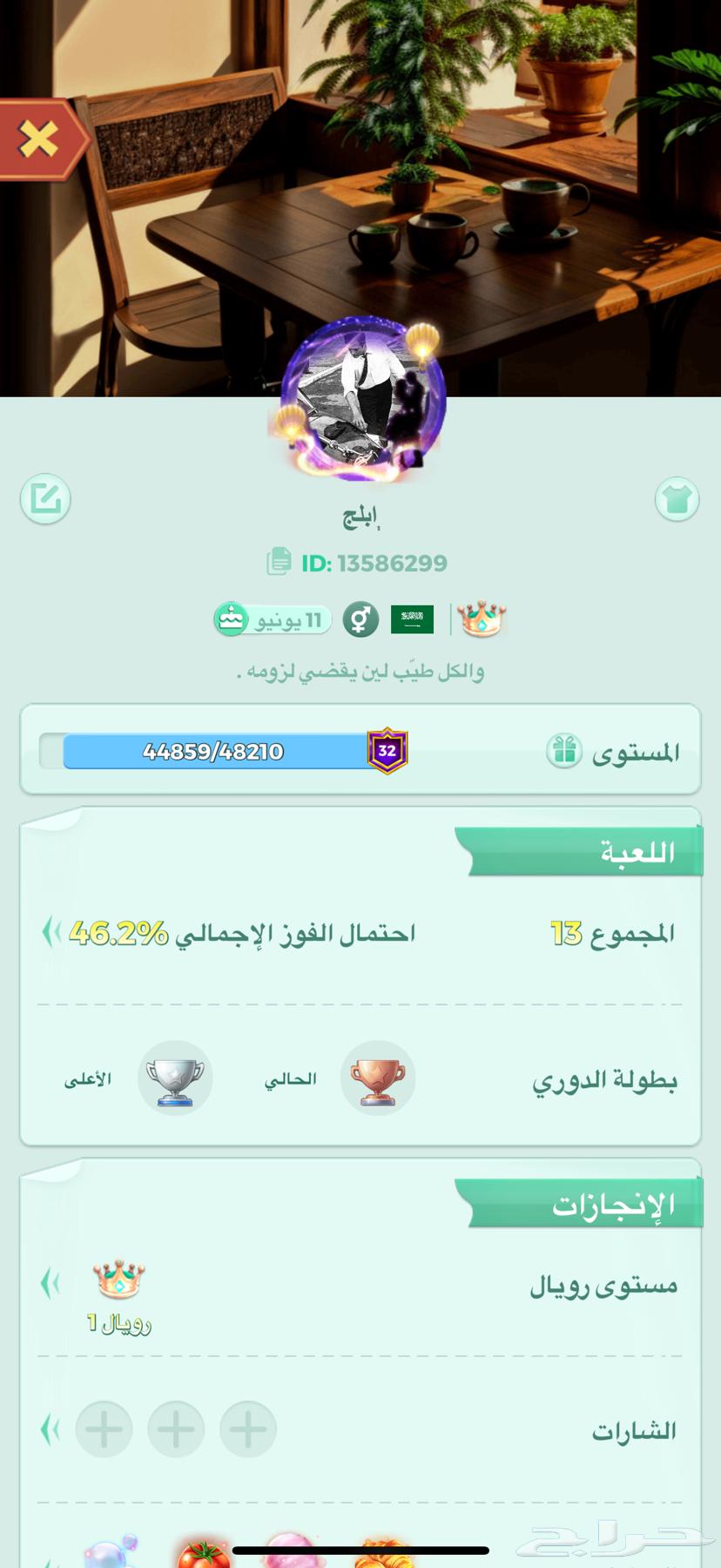Copy the ID 13586299

pos(279,562)
